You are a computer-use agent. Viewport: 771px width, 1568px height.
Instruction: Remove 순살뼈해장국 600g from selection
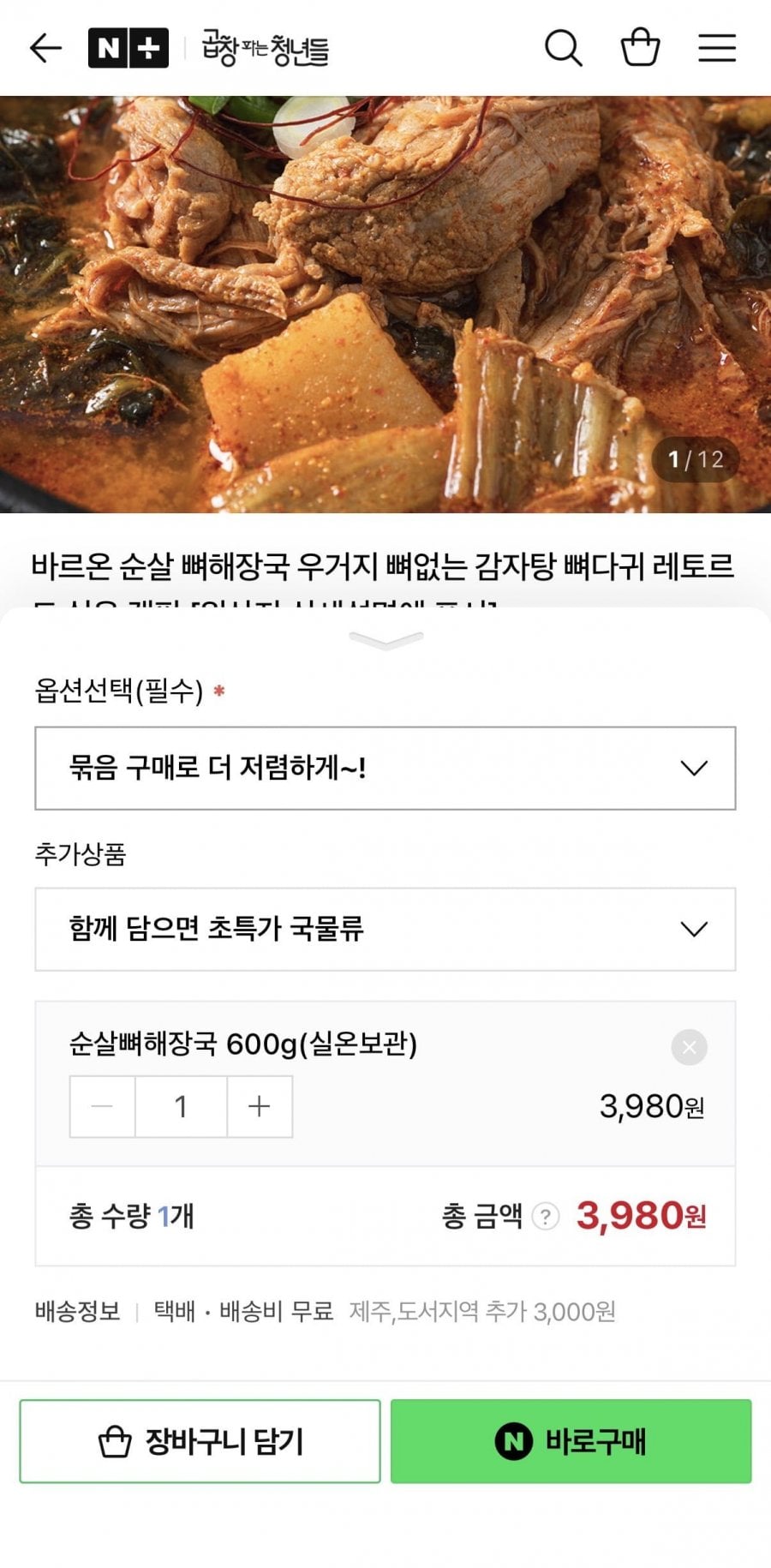click(x=689, y=1047)
